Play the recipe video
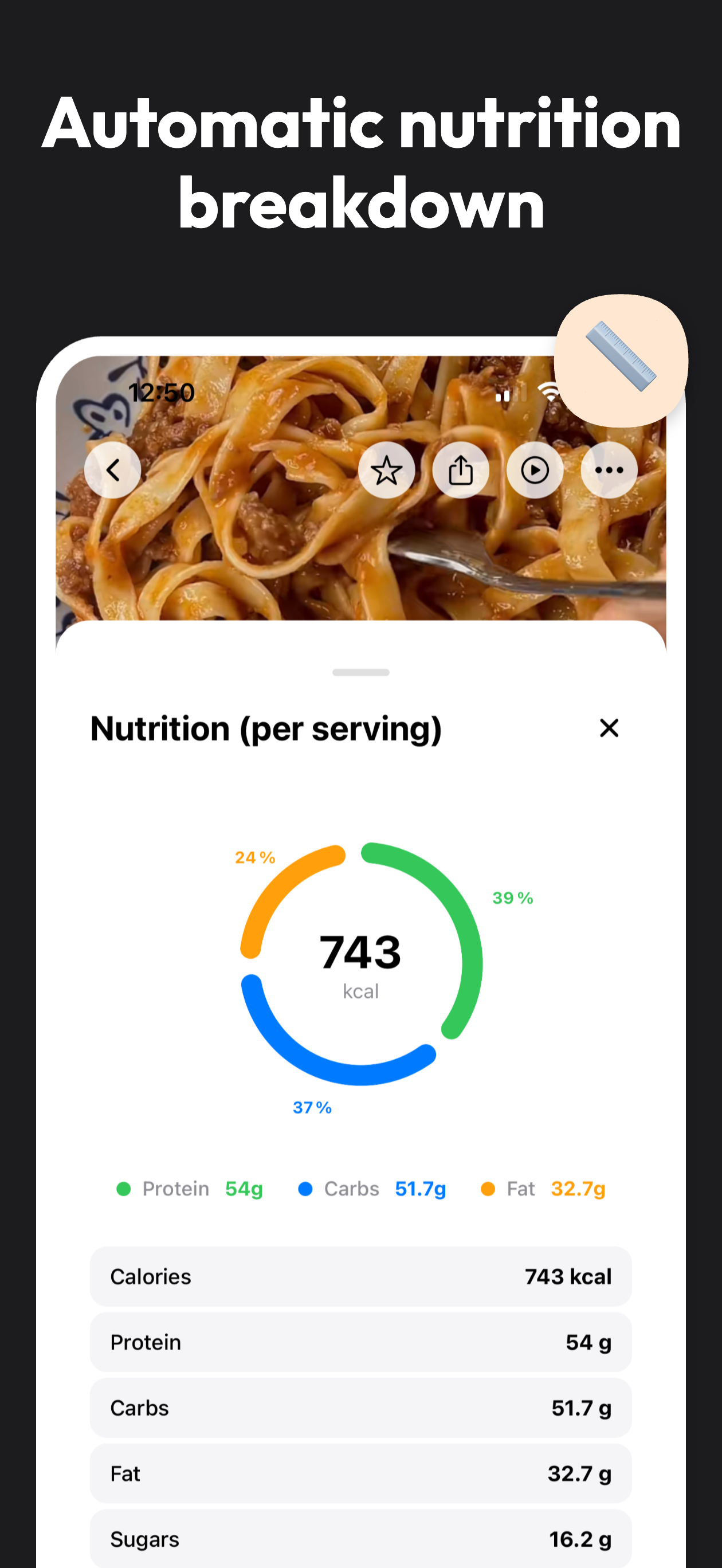Image resolution: width=722 pixels, height=1568 pixels. [535, 470]
